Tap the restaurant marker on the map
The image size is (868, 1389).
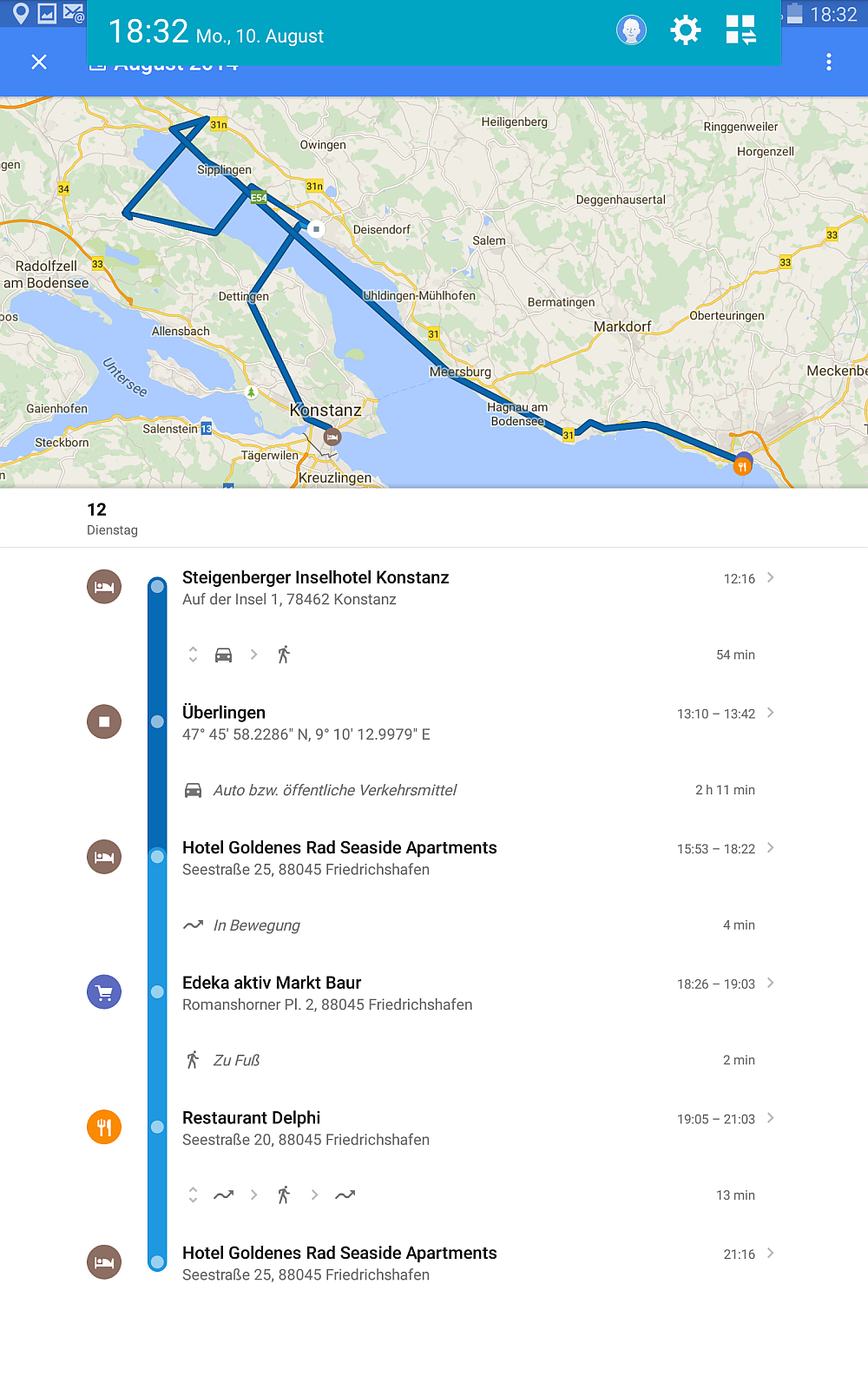742,466
